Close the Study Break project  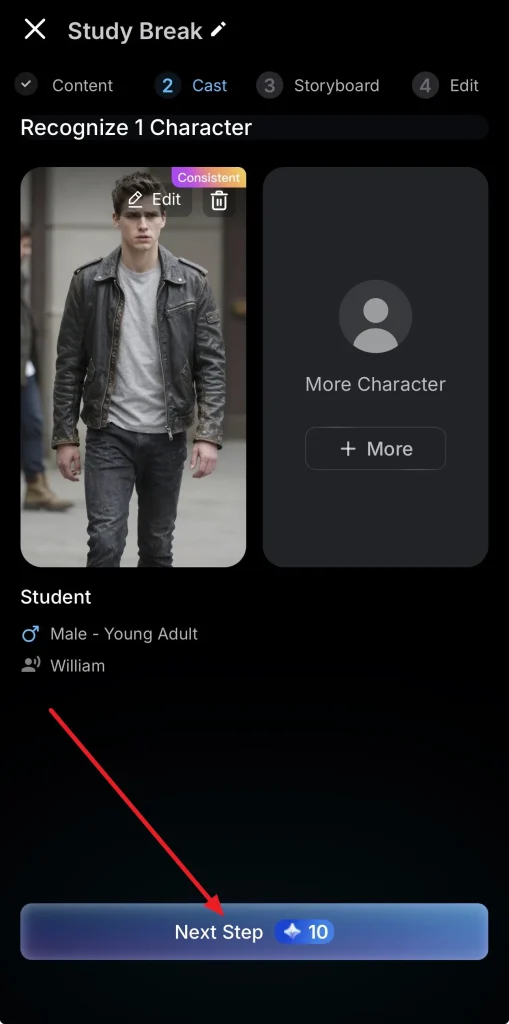(x=35, y=29)
